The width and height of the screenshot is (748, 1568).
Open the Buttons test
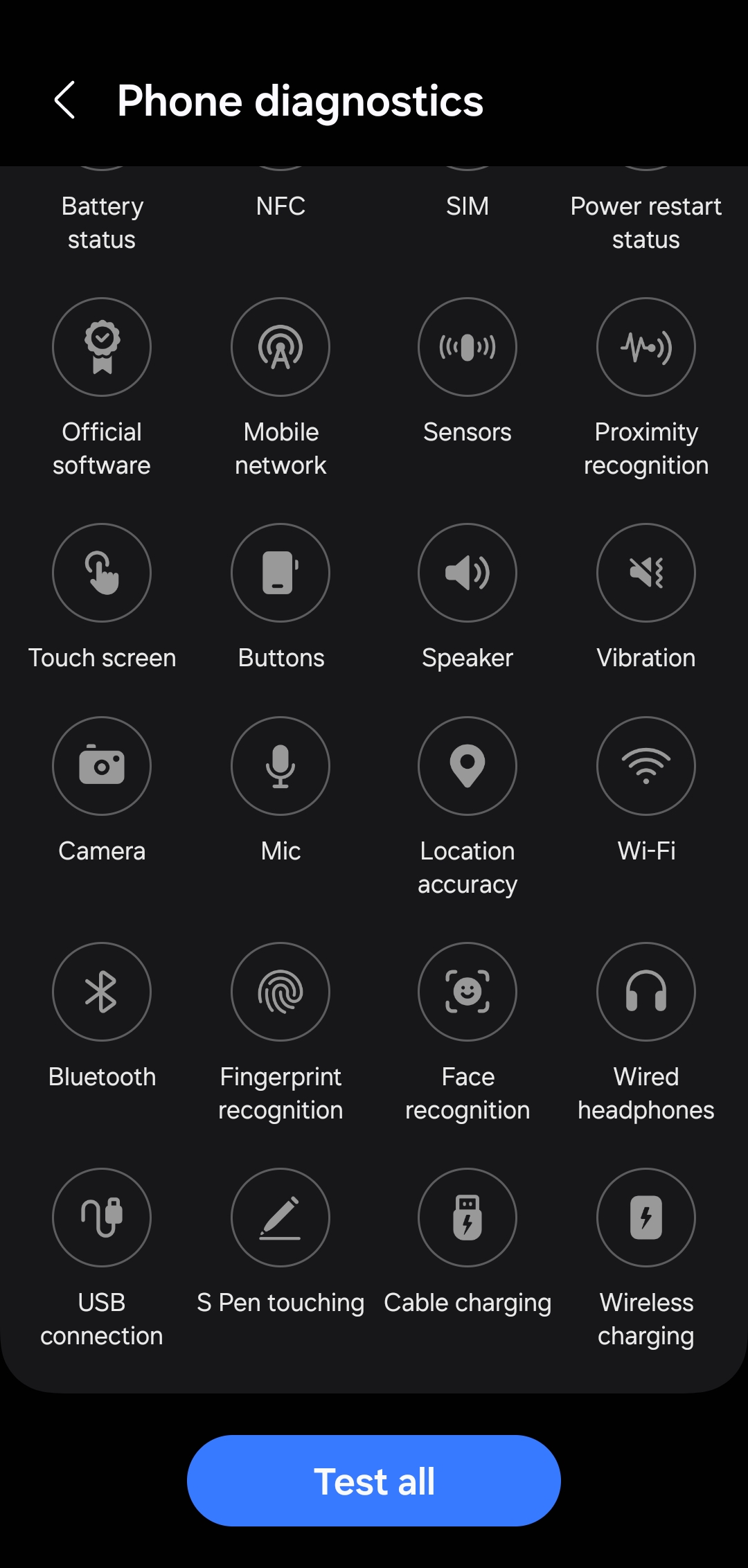(280, 573)
